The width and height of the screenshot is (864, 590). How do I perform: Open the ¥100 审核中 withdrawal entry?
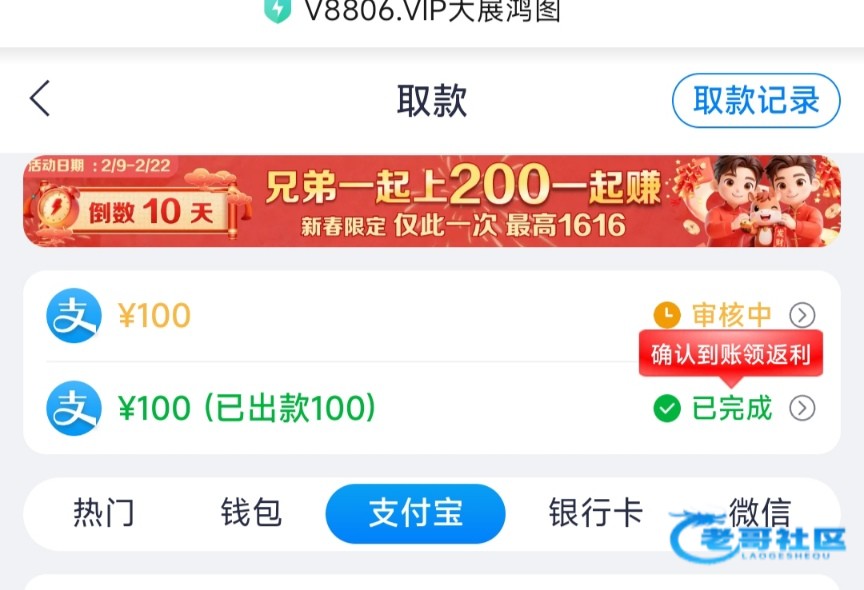(x=430, y=316)
